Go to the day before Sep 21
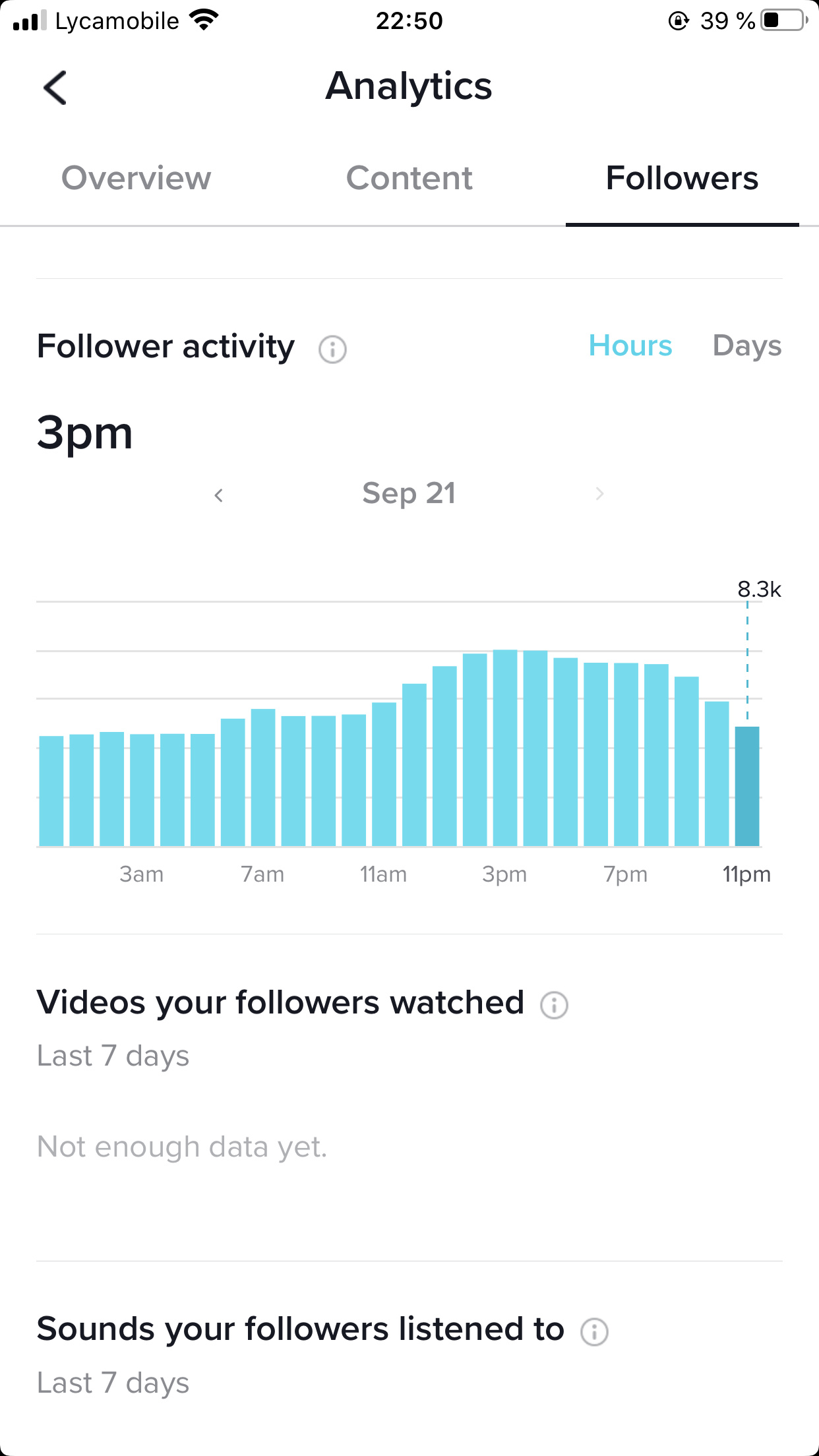 coord(219,495)
